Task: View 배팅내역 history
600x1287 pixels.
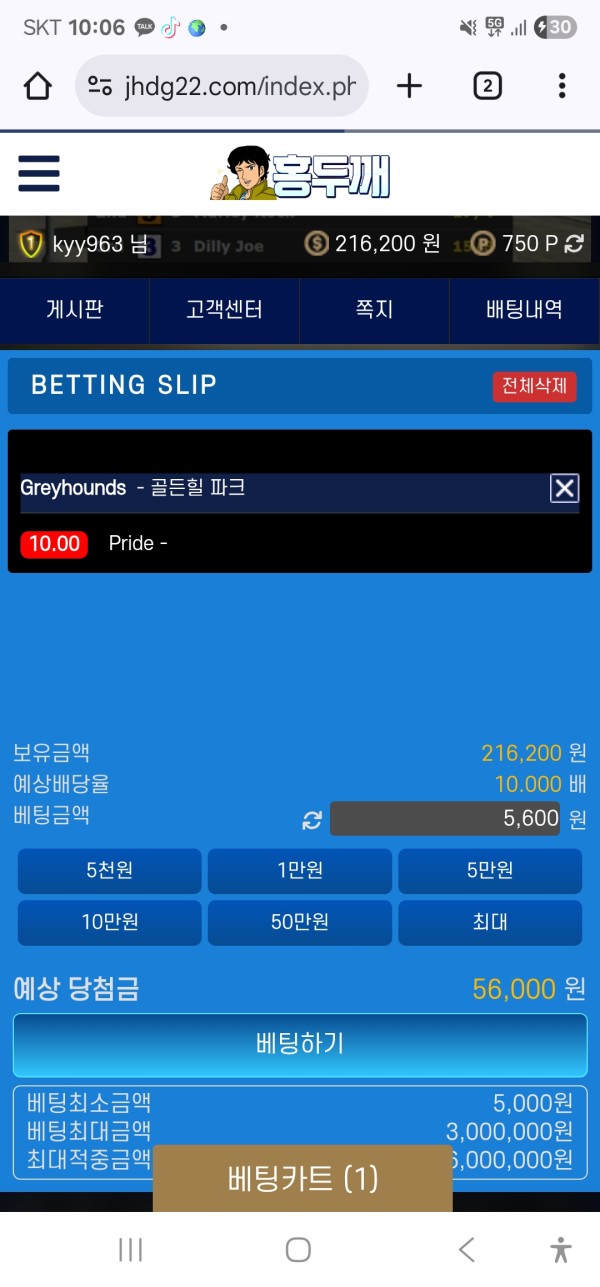Action: (524, 310)
